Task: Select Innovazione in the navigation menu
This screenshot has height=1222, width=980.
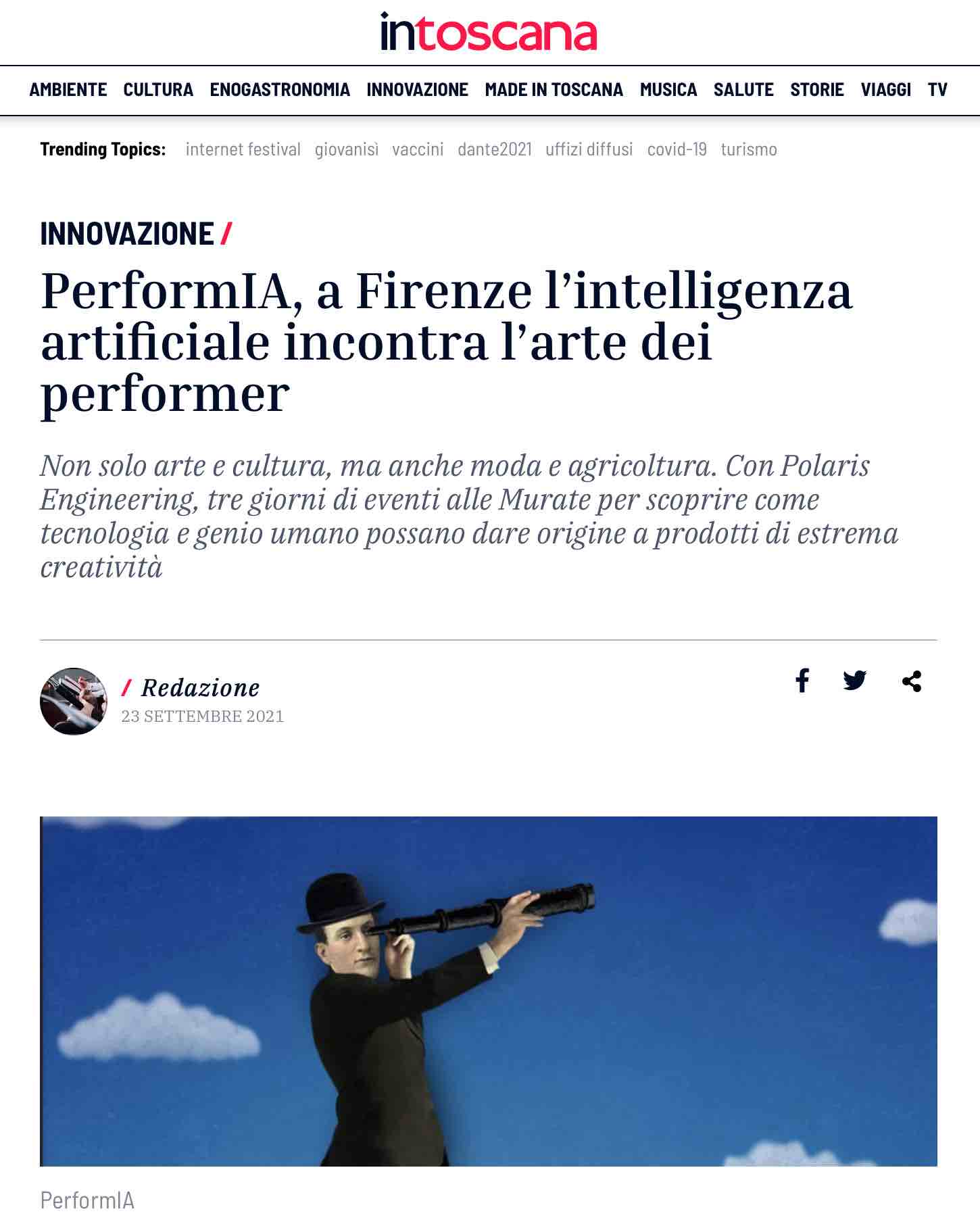Action: click(417, 89)
